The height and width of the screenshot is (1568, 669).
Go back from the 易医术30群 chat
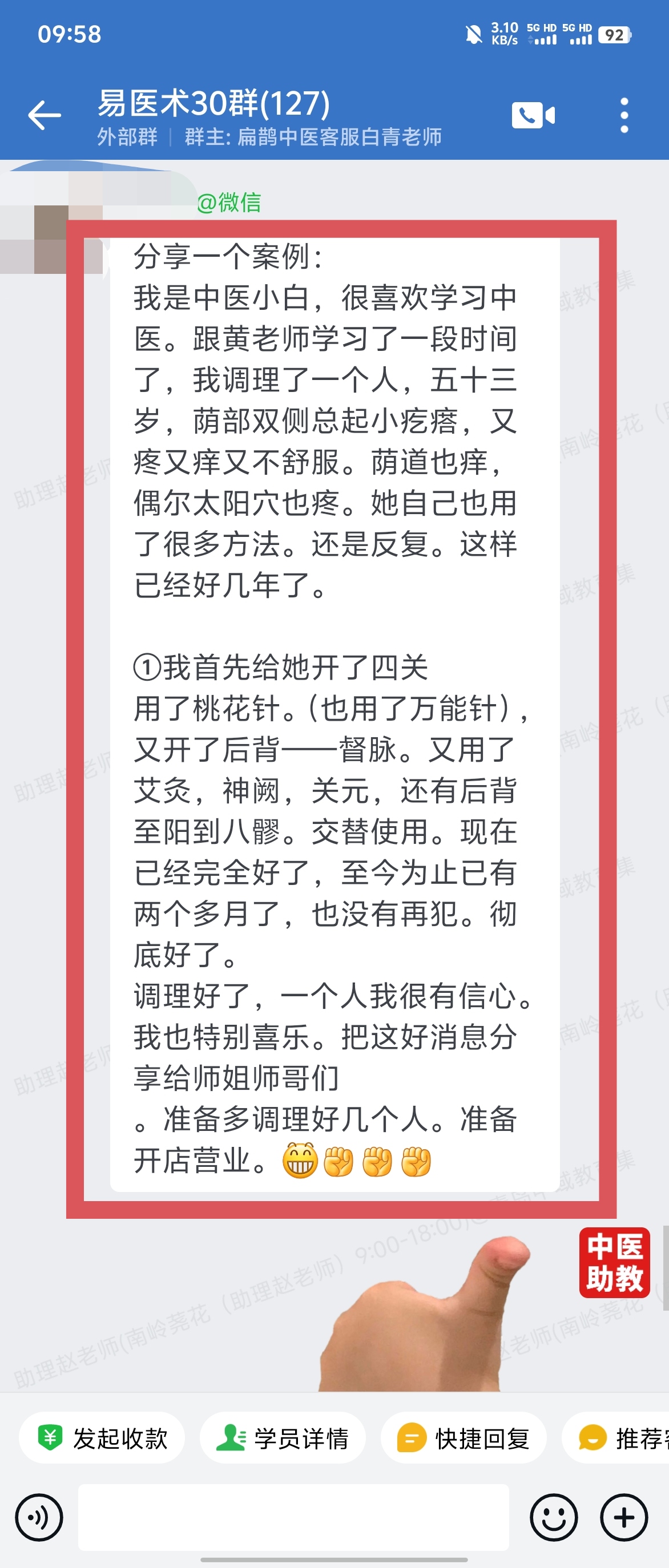click(x=45, y=115)
